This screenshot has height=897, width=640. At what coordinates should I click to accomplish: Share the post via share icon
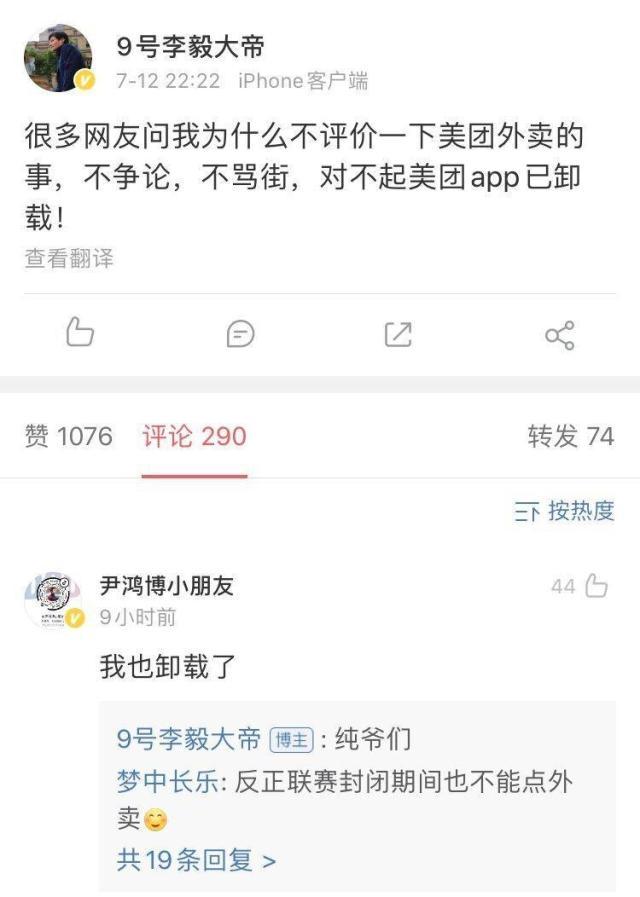point(559,334)
